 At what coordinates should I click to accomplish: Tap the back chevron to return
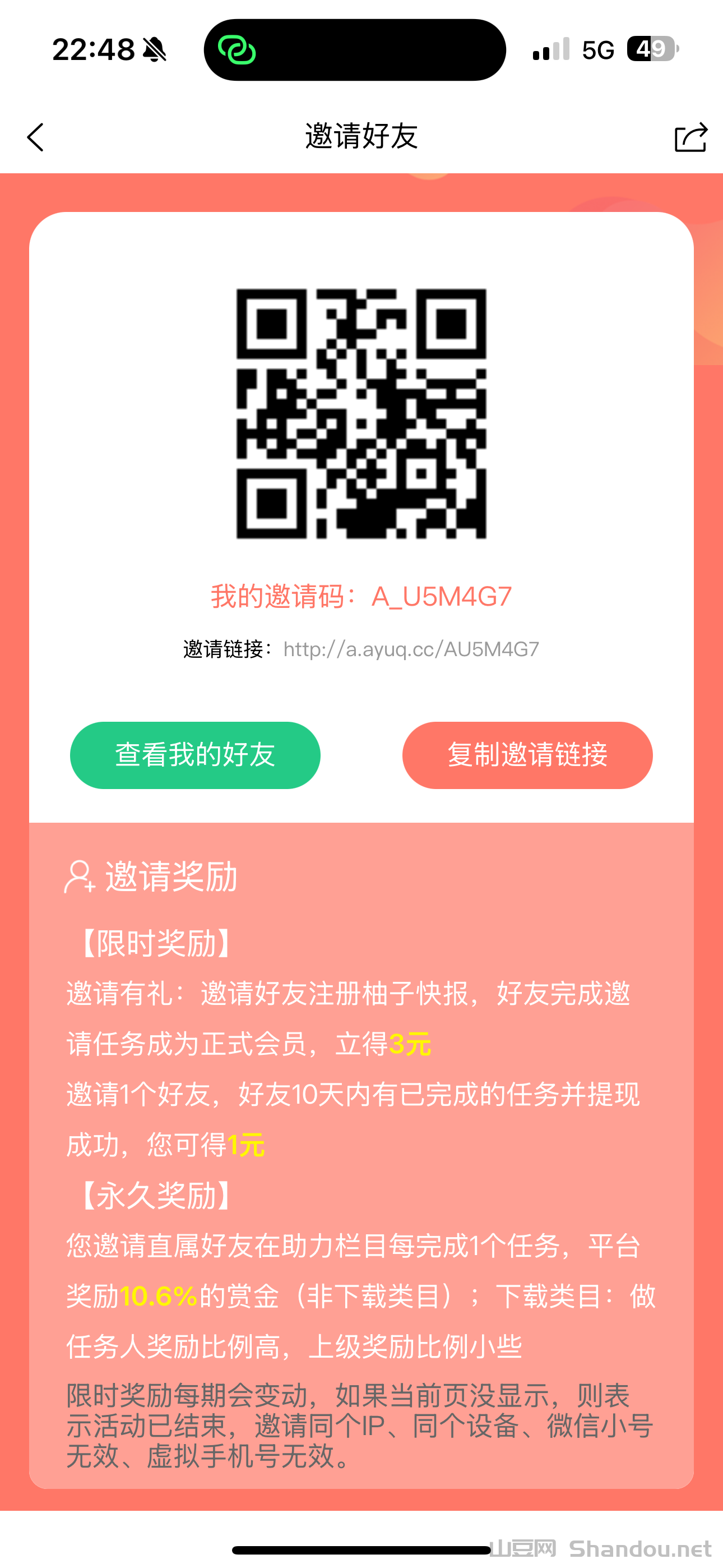(35, 137)
